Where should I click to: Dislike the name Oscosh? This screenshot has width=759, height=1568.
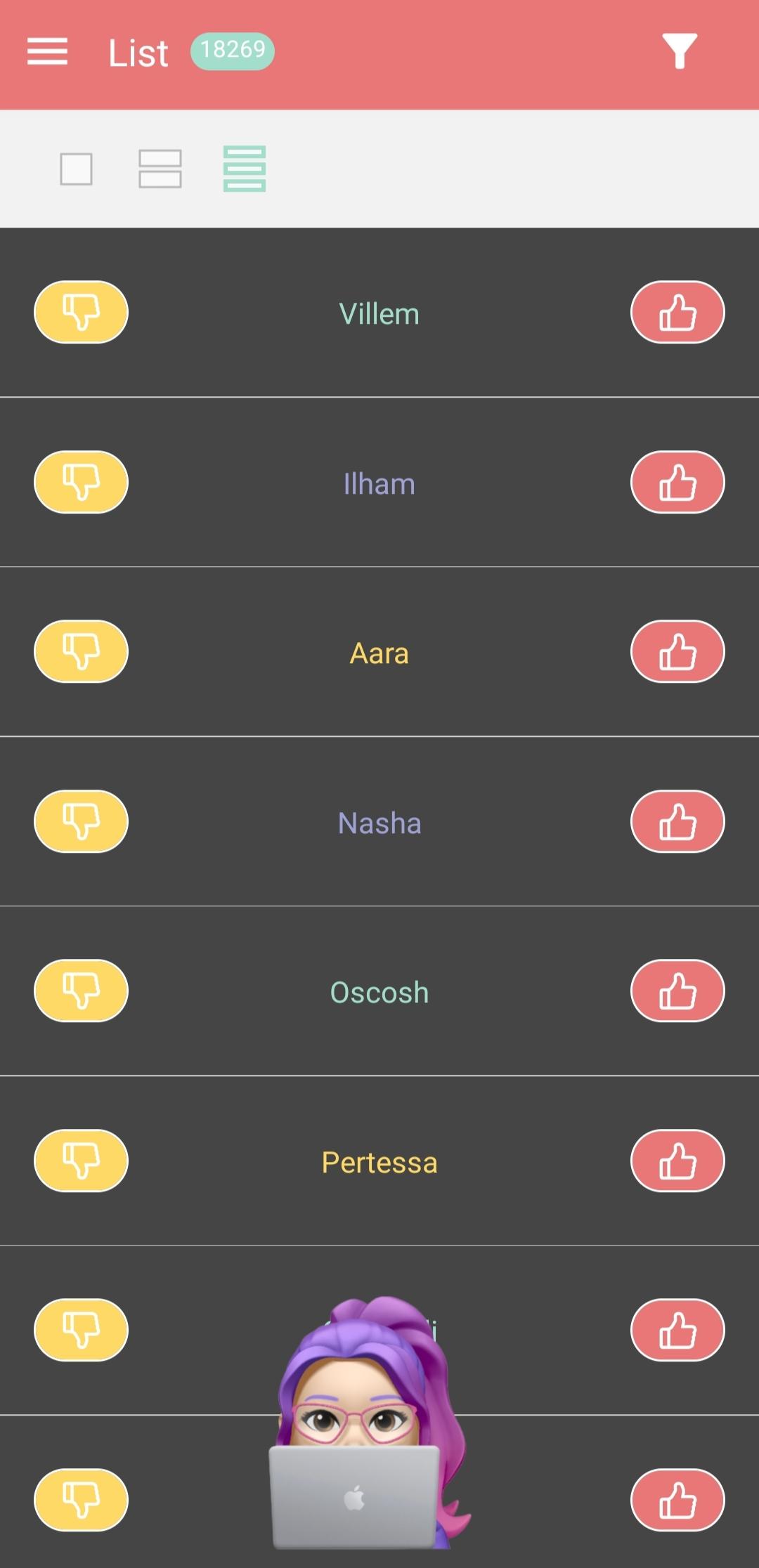(82, 991)
